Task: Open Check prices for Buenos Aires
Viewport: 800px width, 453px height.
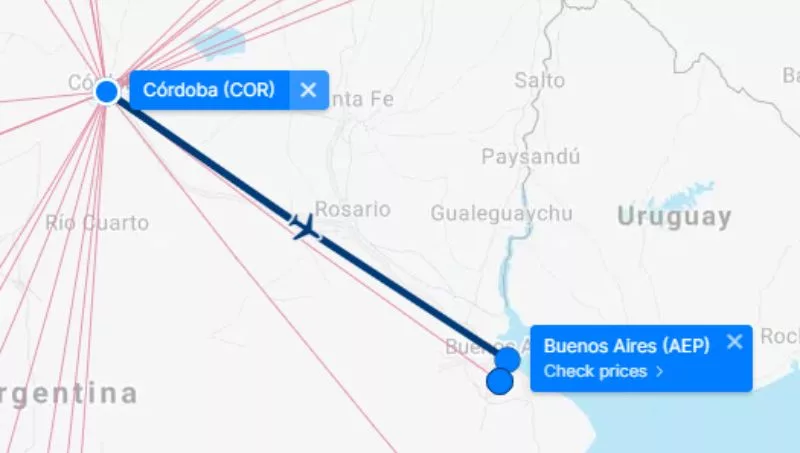Action: point(603,372)
